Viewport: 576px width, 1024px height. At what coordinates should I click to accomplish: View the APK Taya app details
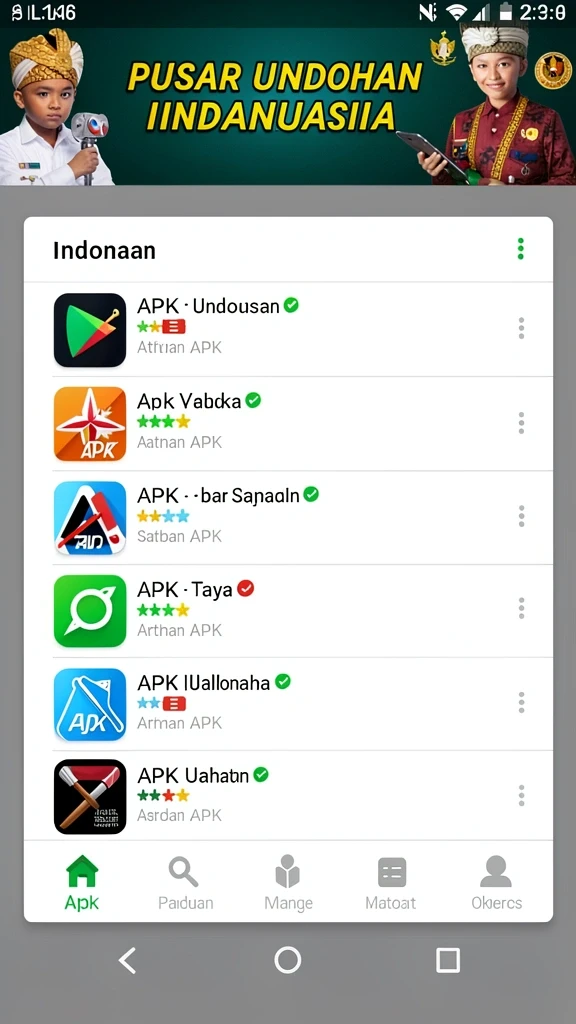point(288,611)
